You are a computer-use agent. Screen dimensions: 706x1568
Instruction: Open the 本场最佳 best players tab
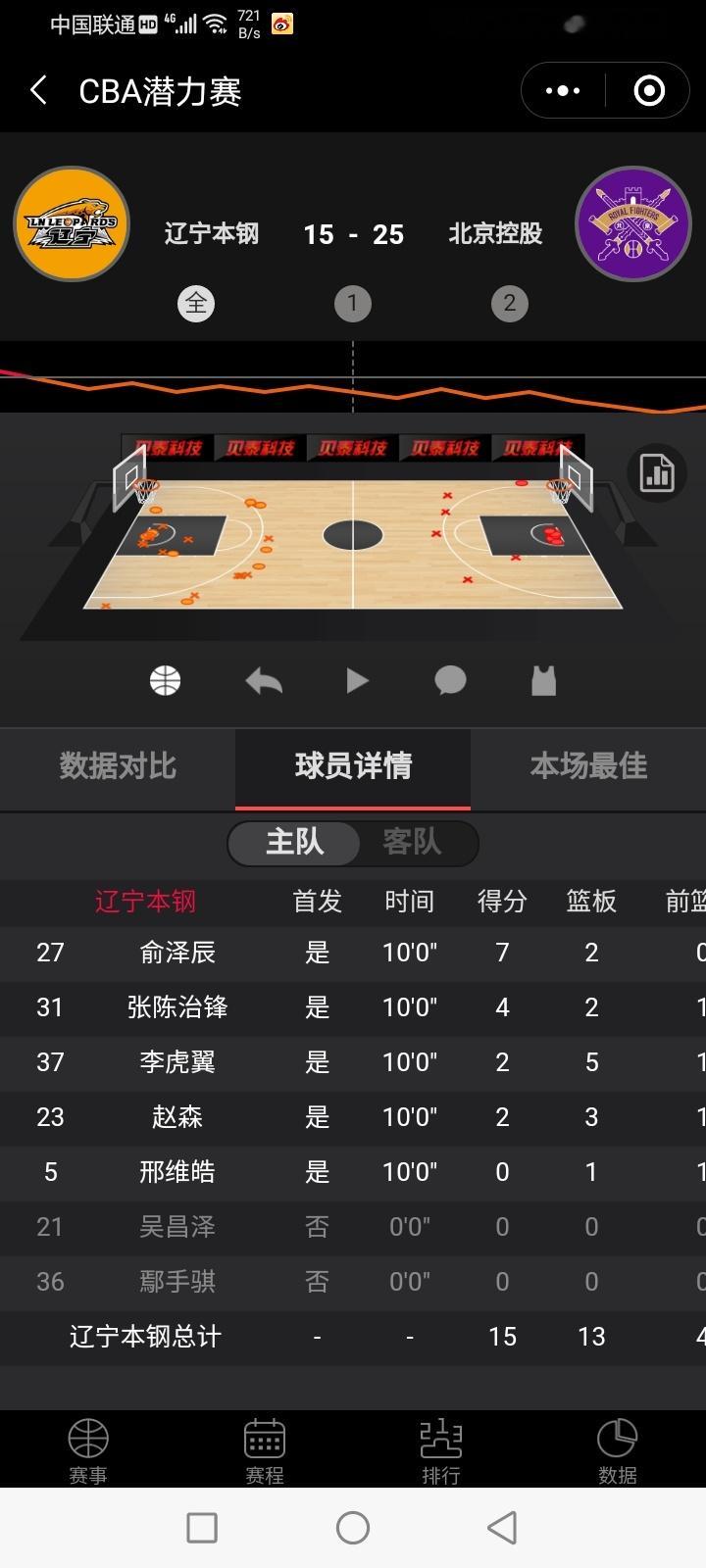pos(590,768)
